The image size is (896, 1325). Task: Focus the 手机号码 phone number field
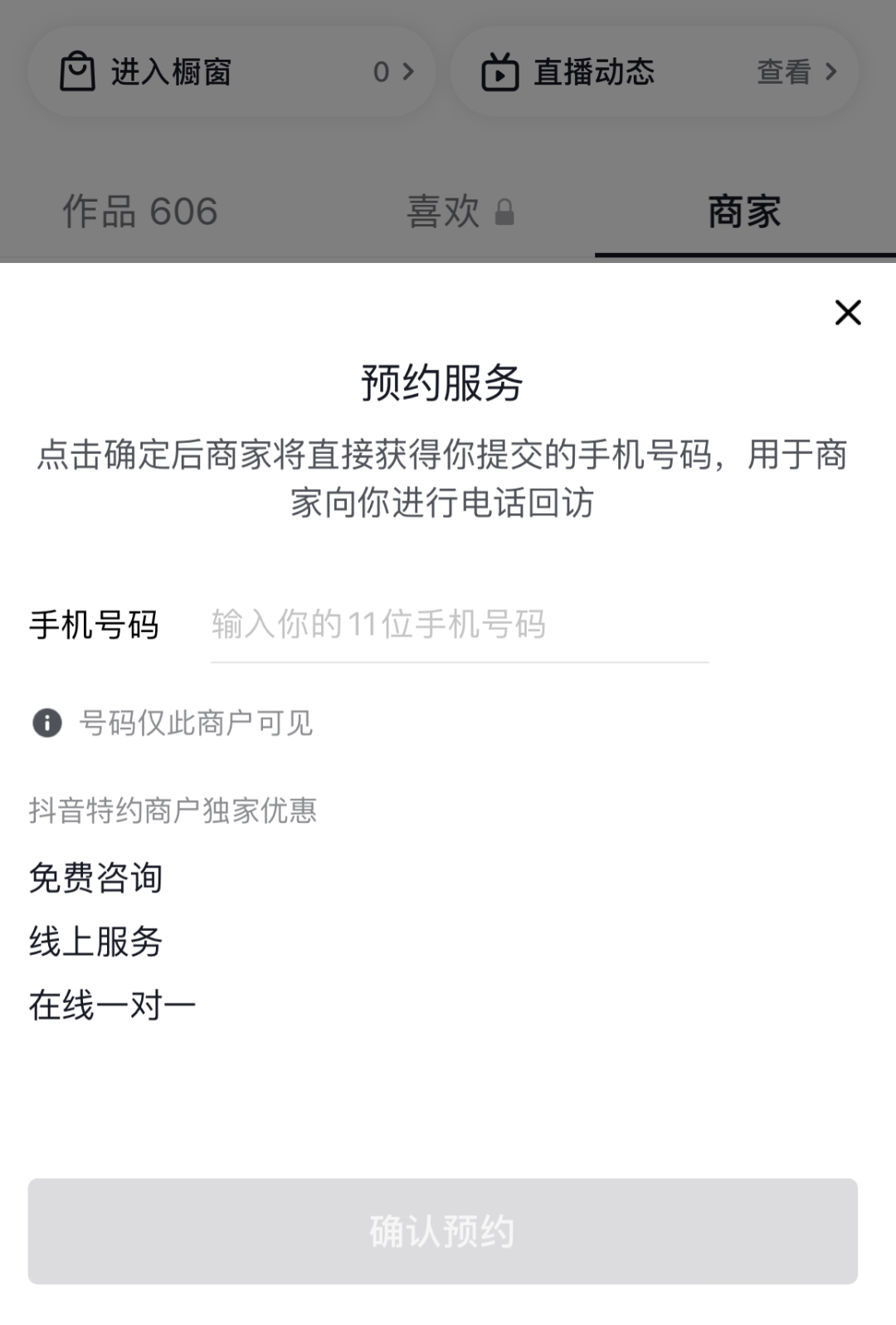coord(460,625)
